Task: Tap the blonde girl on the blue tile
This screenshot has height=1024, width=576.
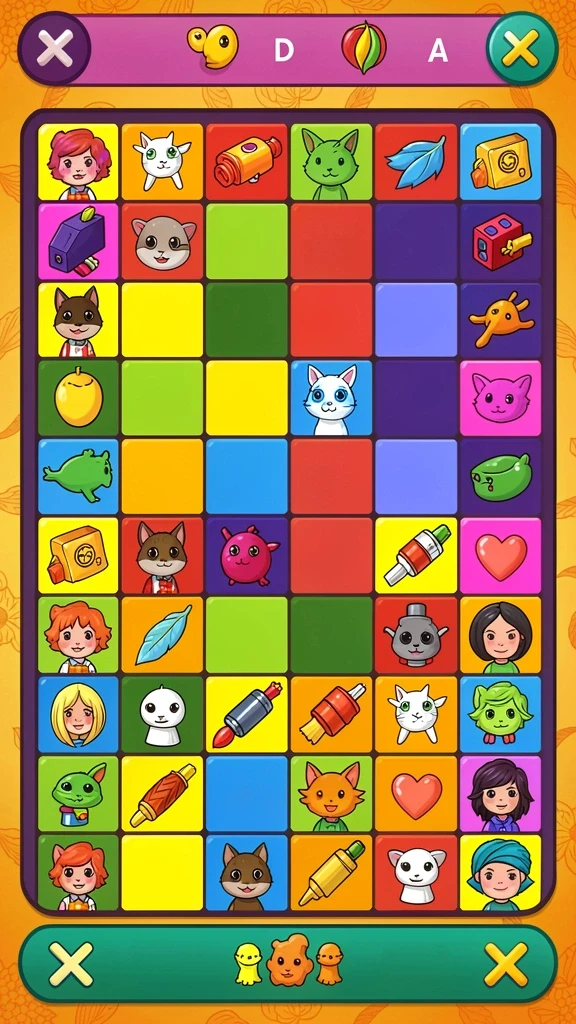Action: pos(78,714)
